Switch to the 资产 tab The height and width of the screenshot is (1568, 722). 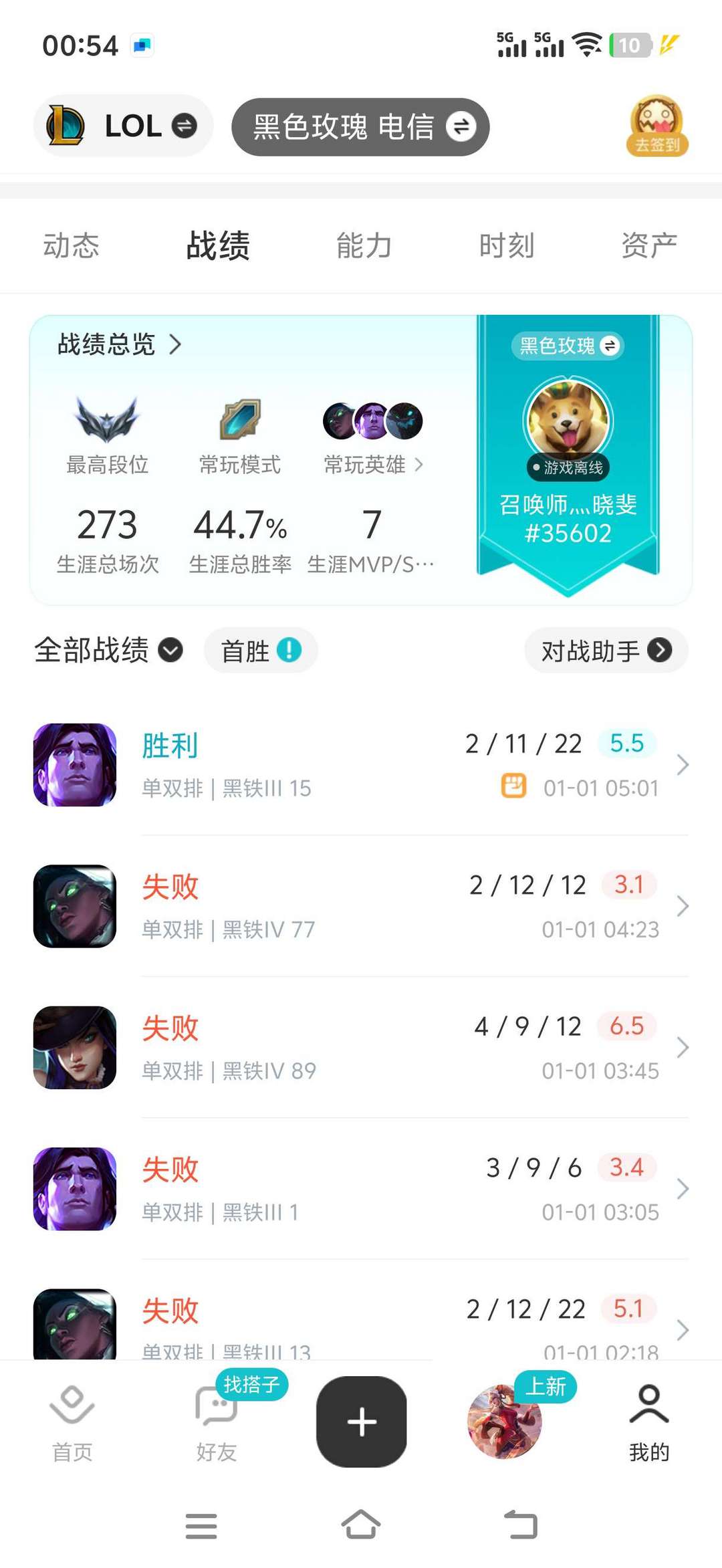649,245
